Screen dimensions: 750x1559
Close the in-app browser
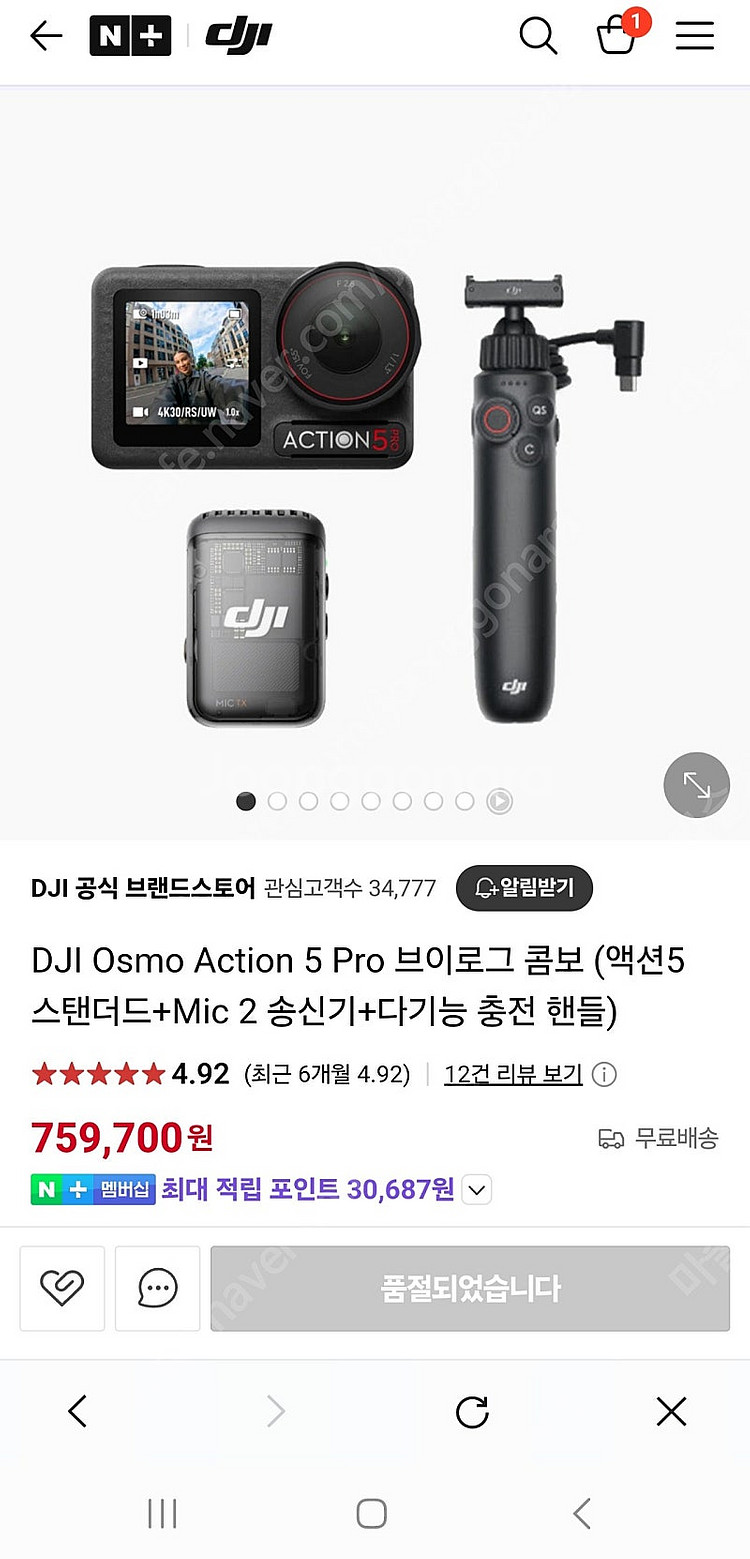click(671, 1412)
